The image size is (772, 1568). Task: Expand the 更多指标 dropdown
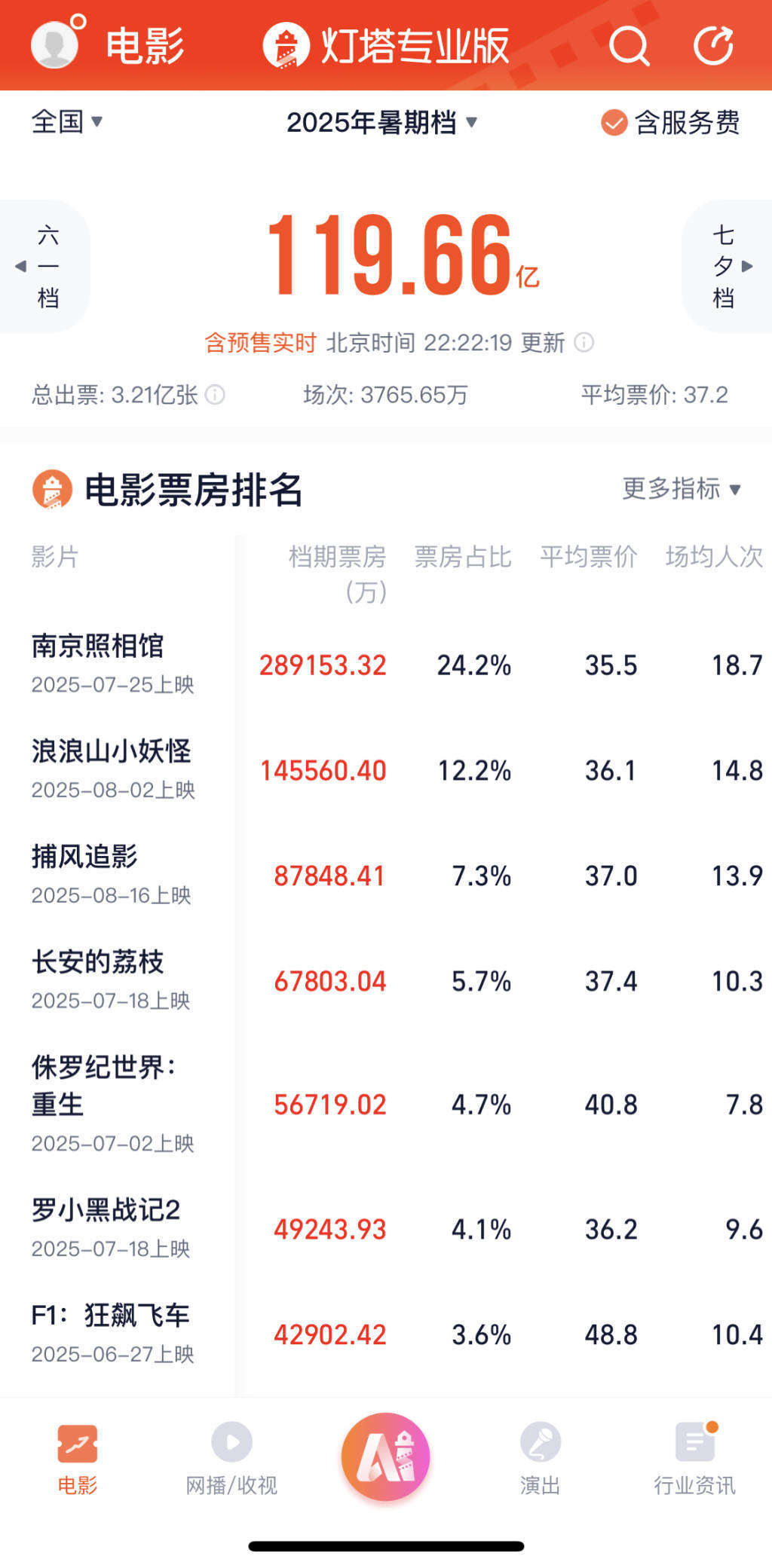pyautogui.click(x=681, y=489)
